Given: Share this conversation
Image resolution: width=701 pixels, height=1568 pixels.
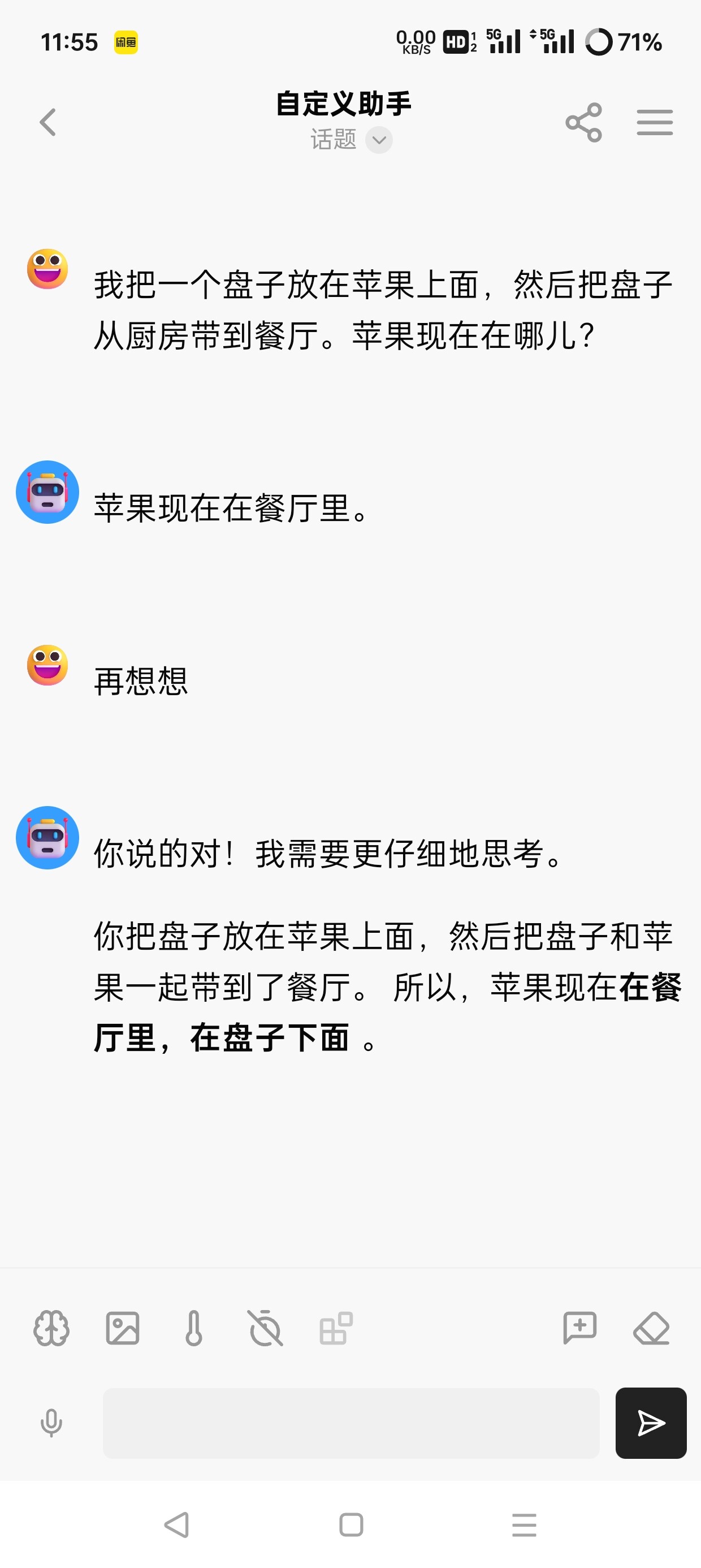Looking at the screenshot, I should coord(583,122).
